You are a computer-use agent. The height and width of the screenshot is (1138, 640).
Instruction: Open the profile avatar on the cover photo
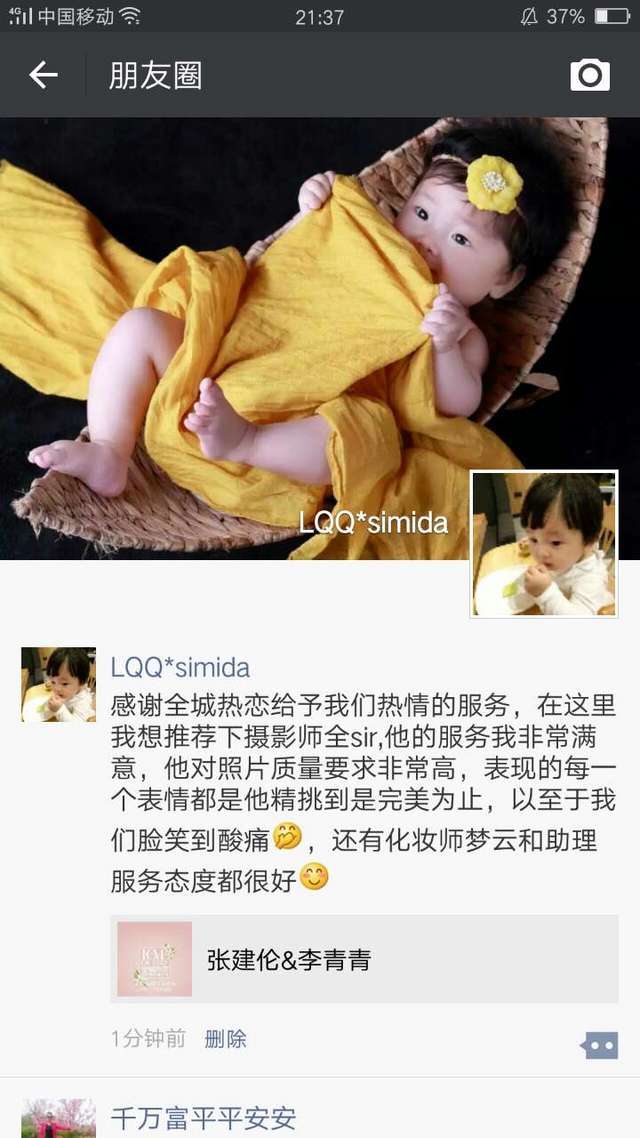[544, 544]
